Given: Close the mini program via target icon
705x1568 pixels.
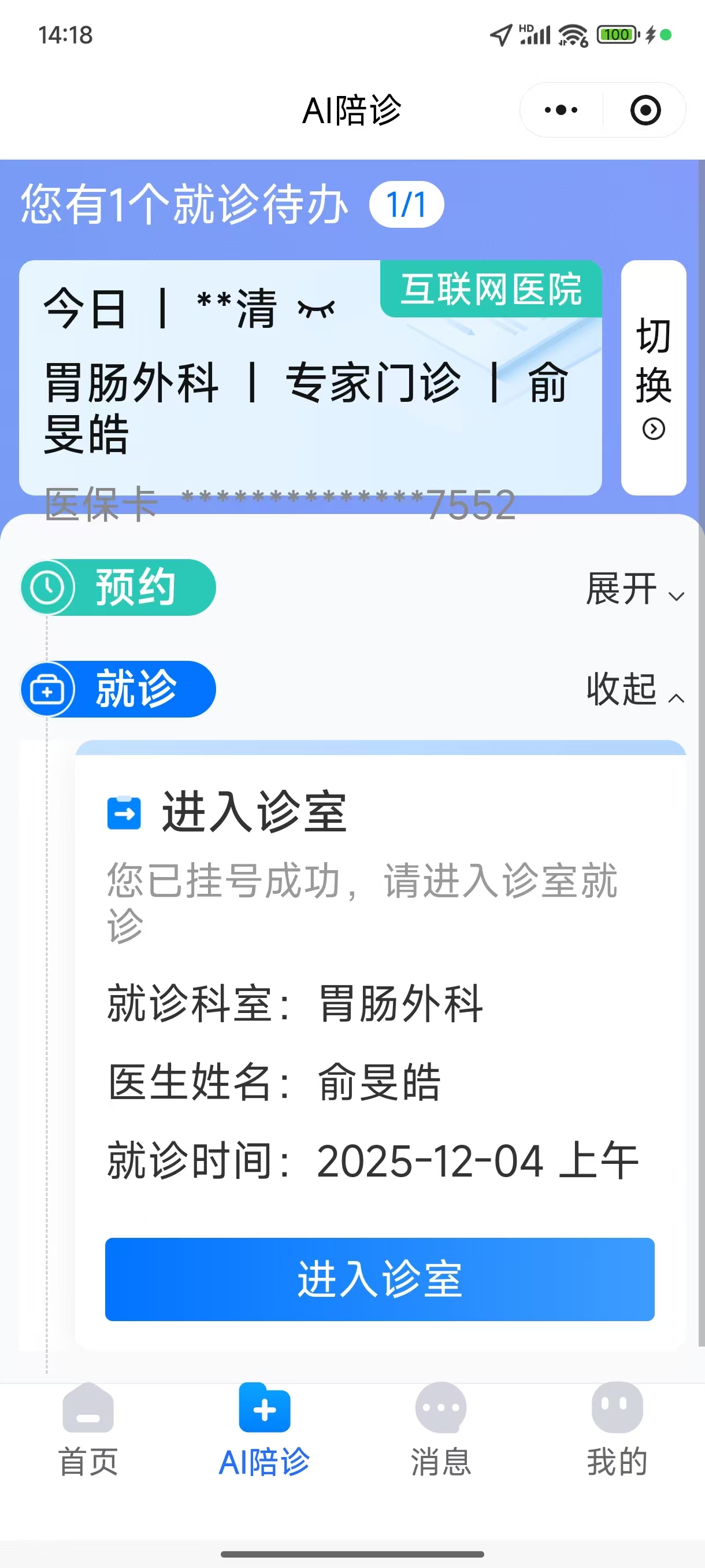Looking at the screenshot, I should 645,110.
